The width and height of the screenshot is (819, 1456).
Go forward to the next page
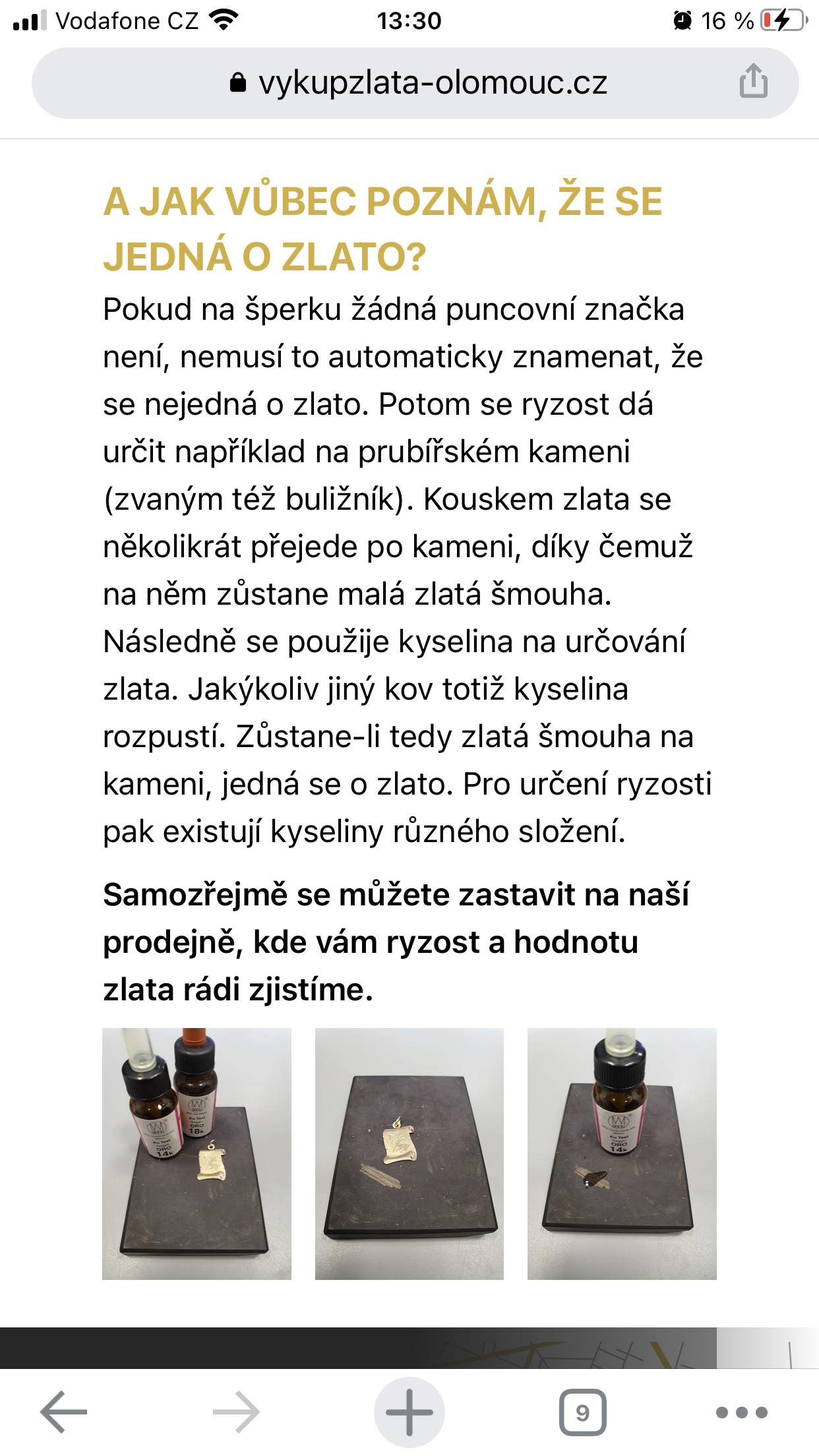(236, 1412)
